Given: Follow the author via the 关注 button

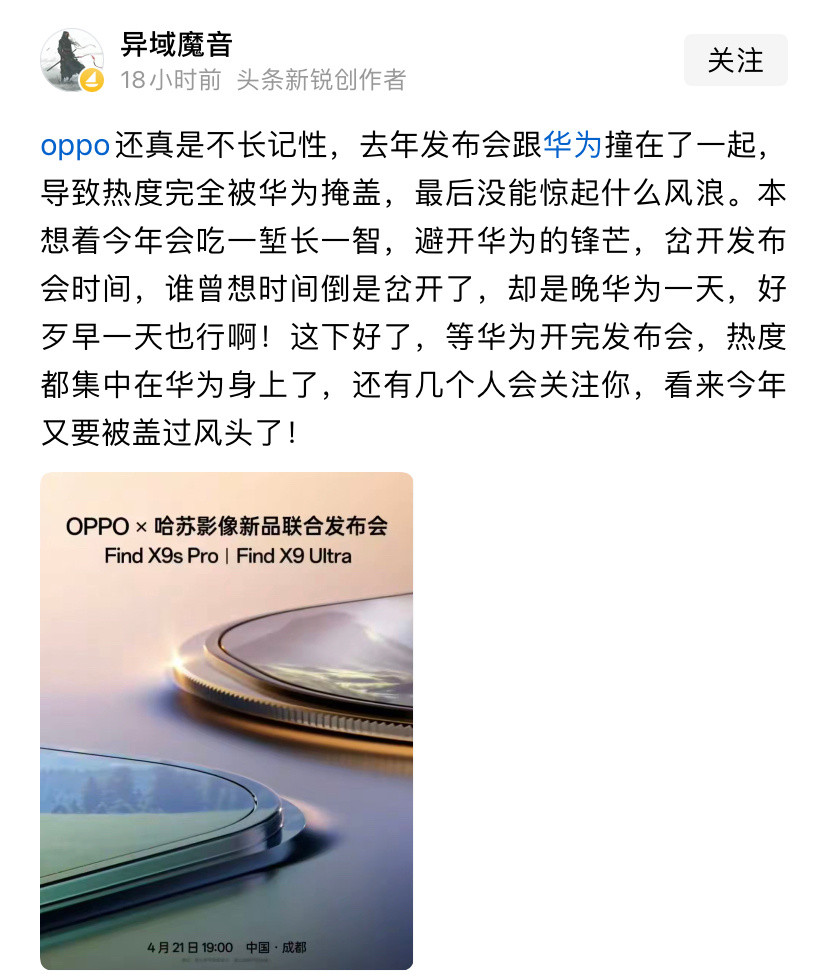Looking at the screenshot, I should pyautogui.click(x=735, y=60).
